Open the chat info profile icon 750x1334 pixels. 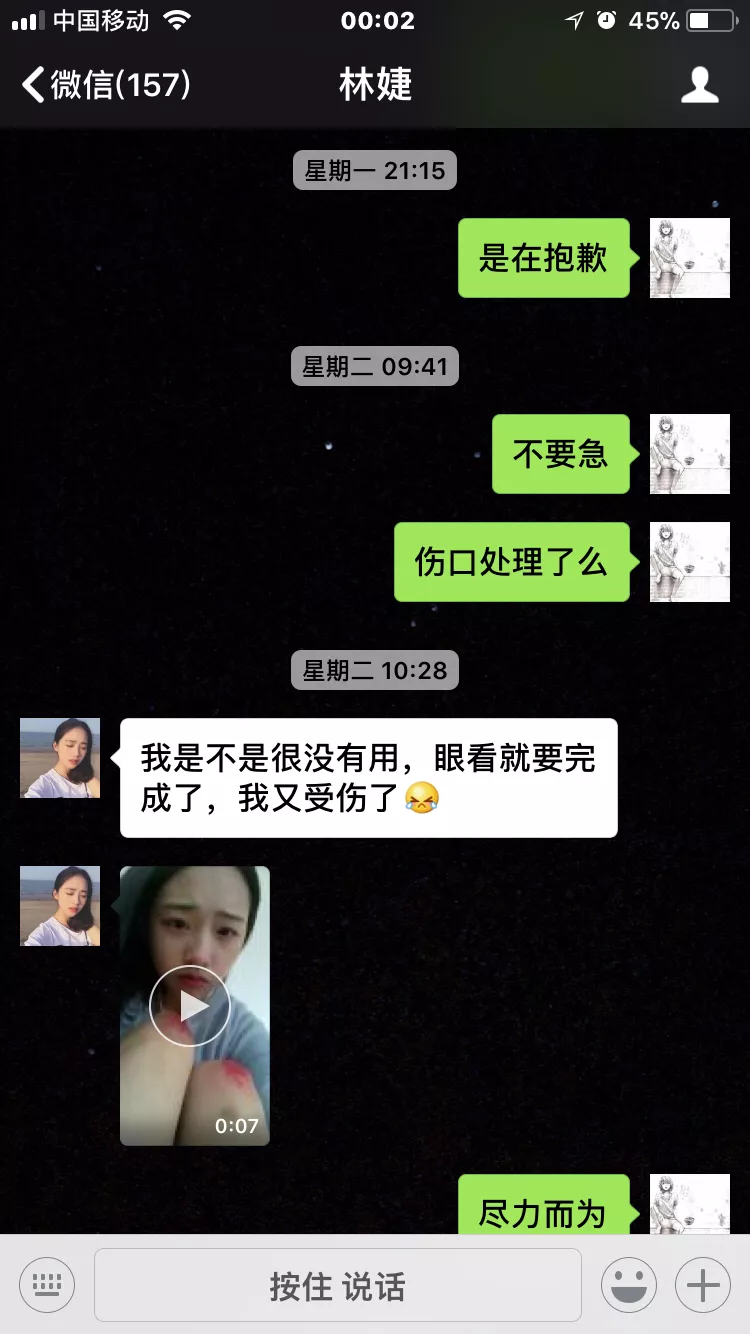click(699, 85)
